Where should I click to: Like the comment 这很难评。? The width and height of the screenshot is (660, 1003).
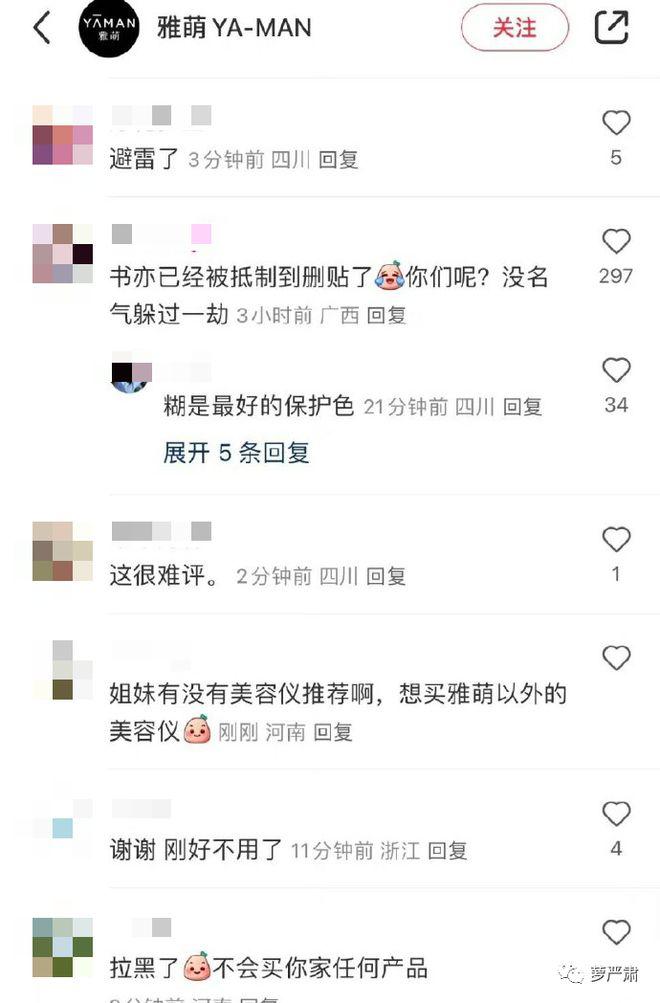tap(615, 540)
